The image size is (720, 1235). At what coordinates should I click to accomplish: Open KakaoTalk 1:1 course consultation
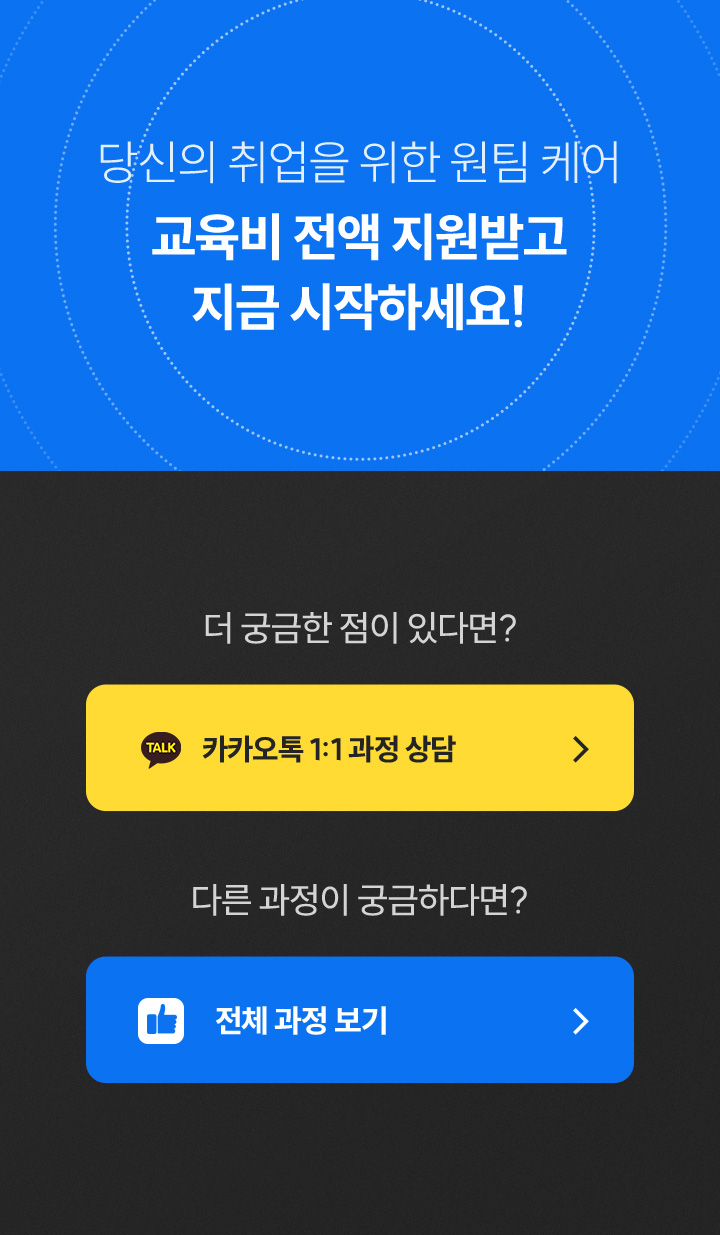(360, 748)
